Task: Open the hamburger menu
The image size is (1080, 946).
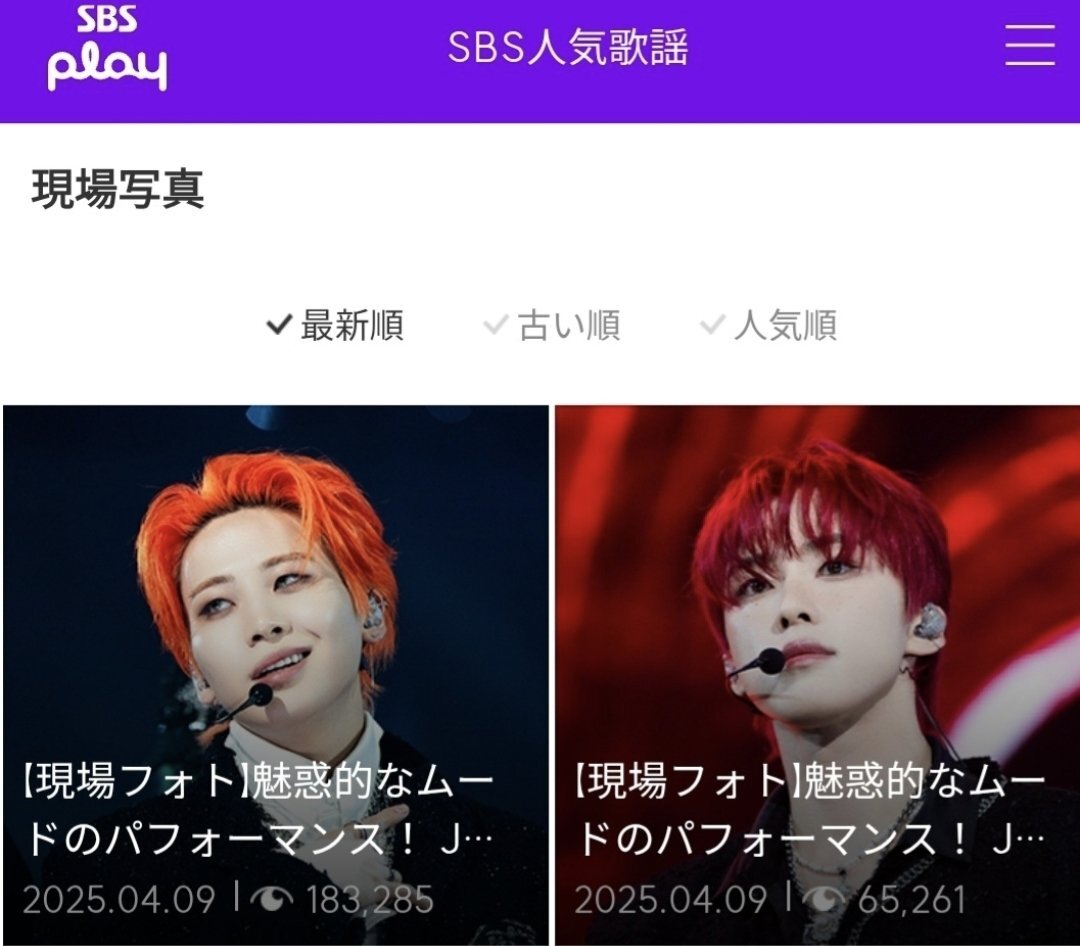Action: pos(1029,47)
